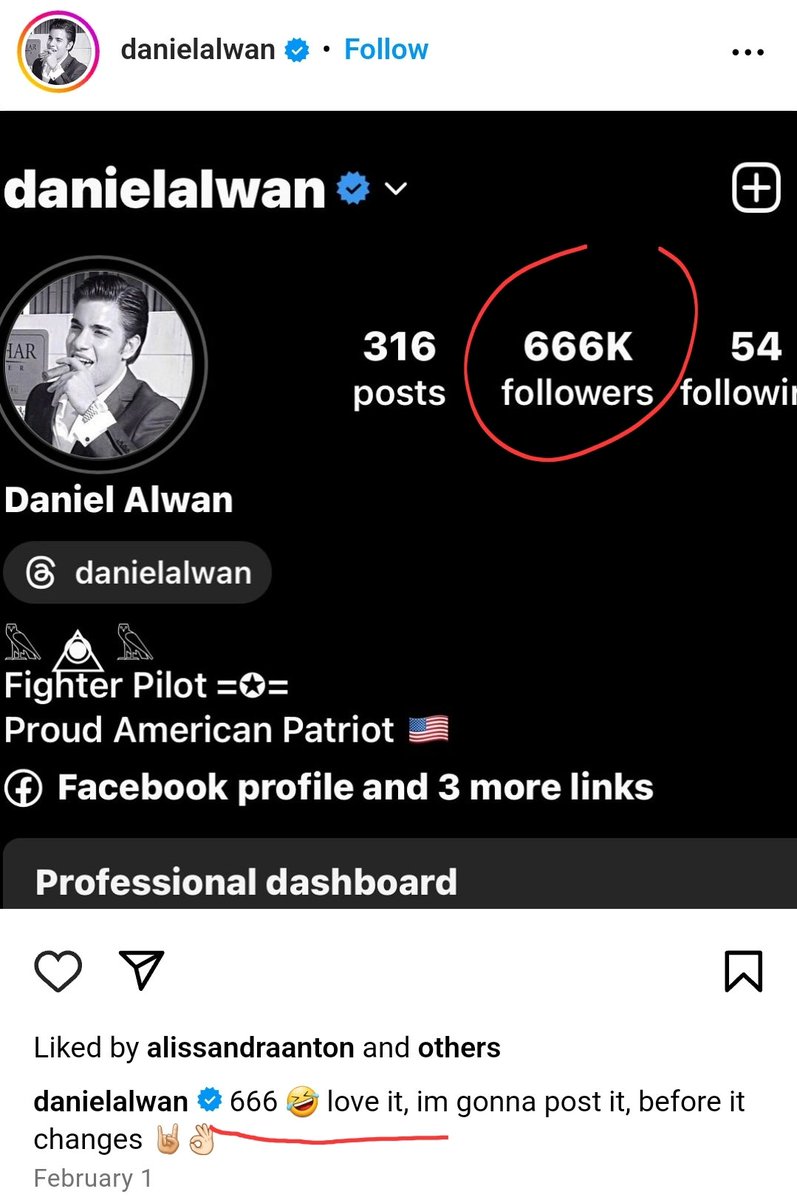Like this post with the heart

[58, 971]
